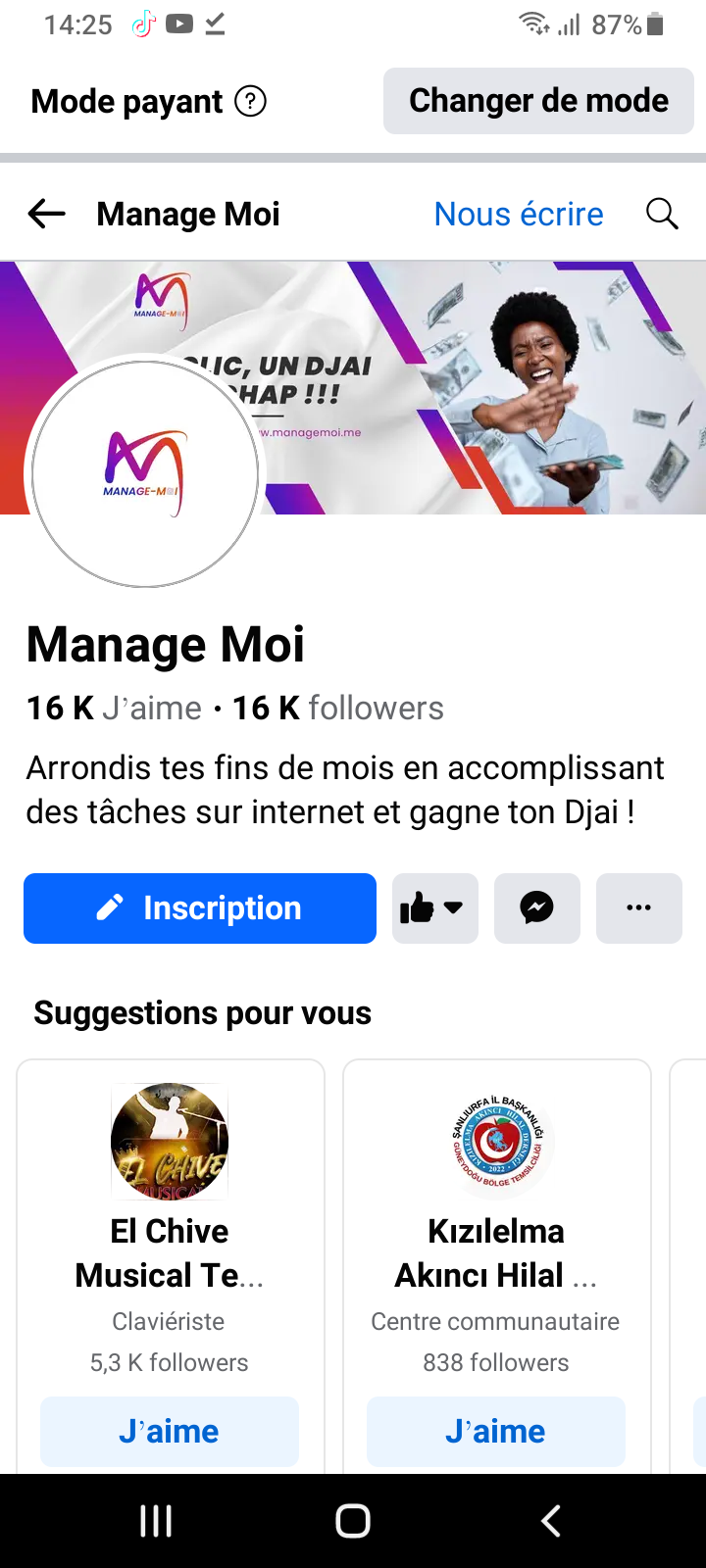The height and width of the screenshot is (1568, 706).
Task: View the Manage Moi profile picture
Action: pyautogui.click(x=145, y=474)
